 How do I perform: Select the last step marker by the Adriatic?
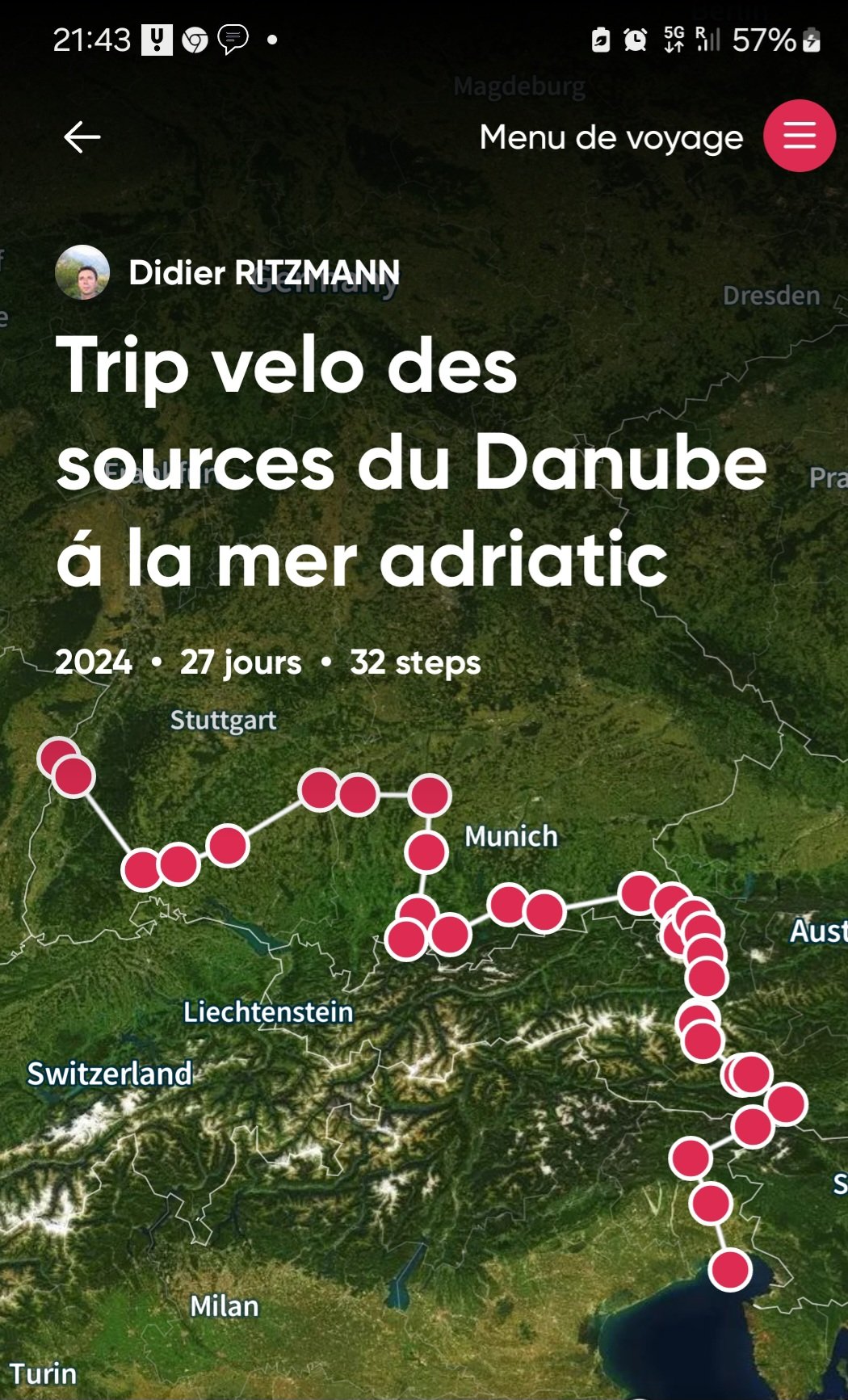730,1269
